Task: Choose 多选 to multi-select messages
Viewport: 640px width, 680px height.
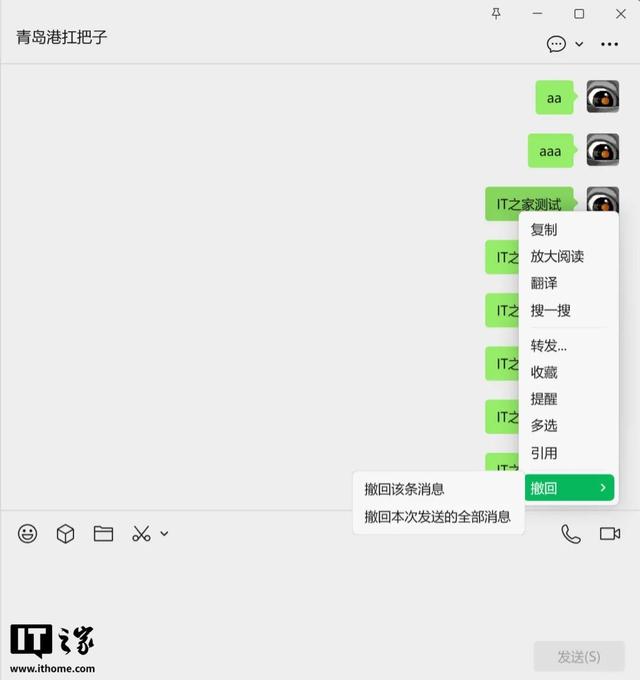Action: pos(544,426)
